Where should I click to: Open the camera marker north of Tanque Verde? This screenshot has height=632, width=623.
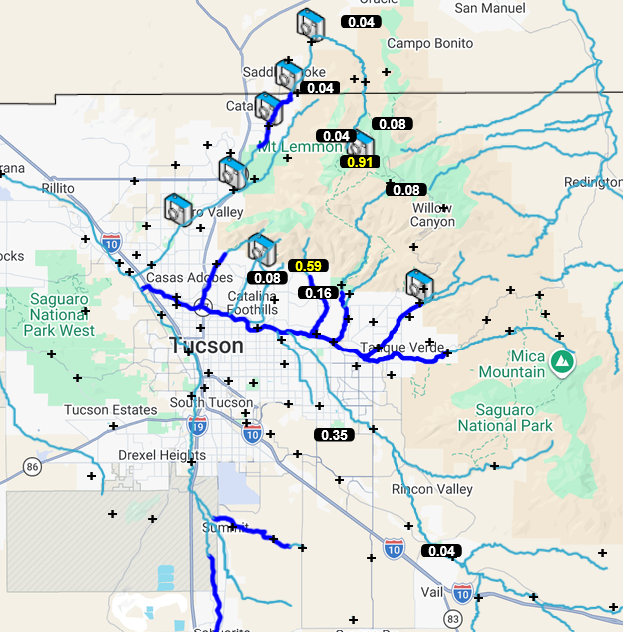click(419, 284)
